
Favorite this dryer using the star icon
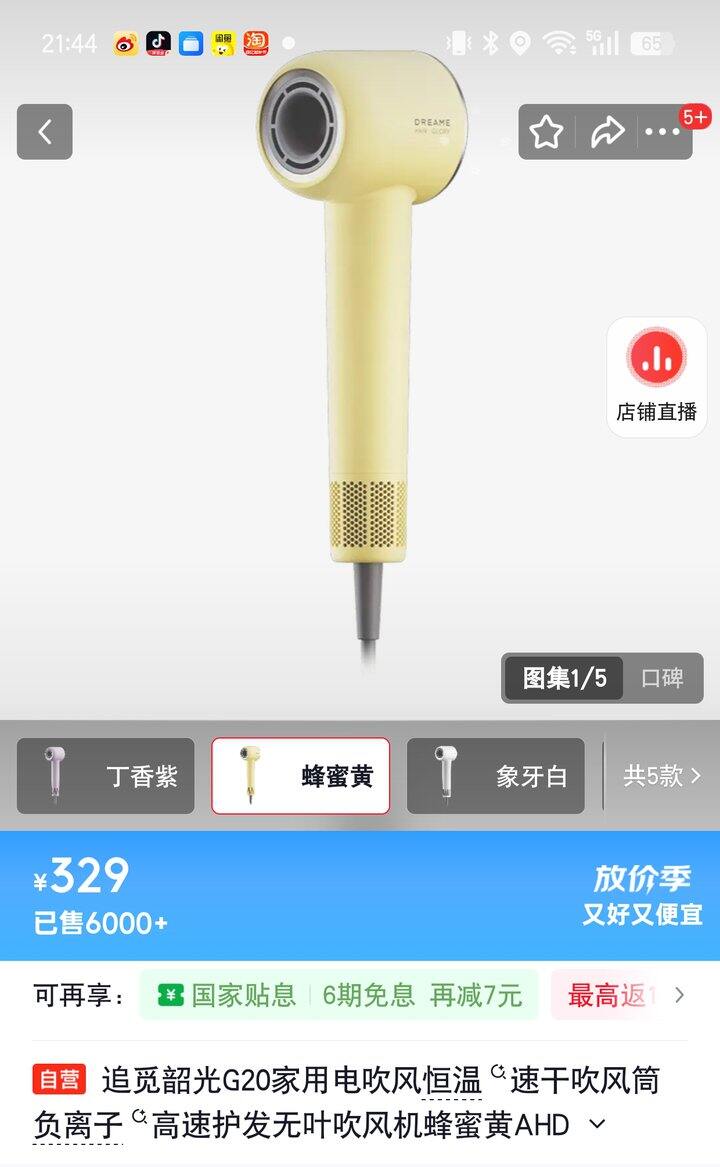546,131
